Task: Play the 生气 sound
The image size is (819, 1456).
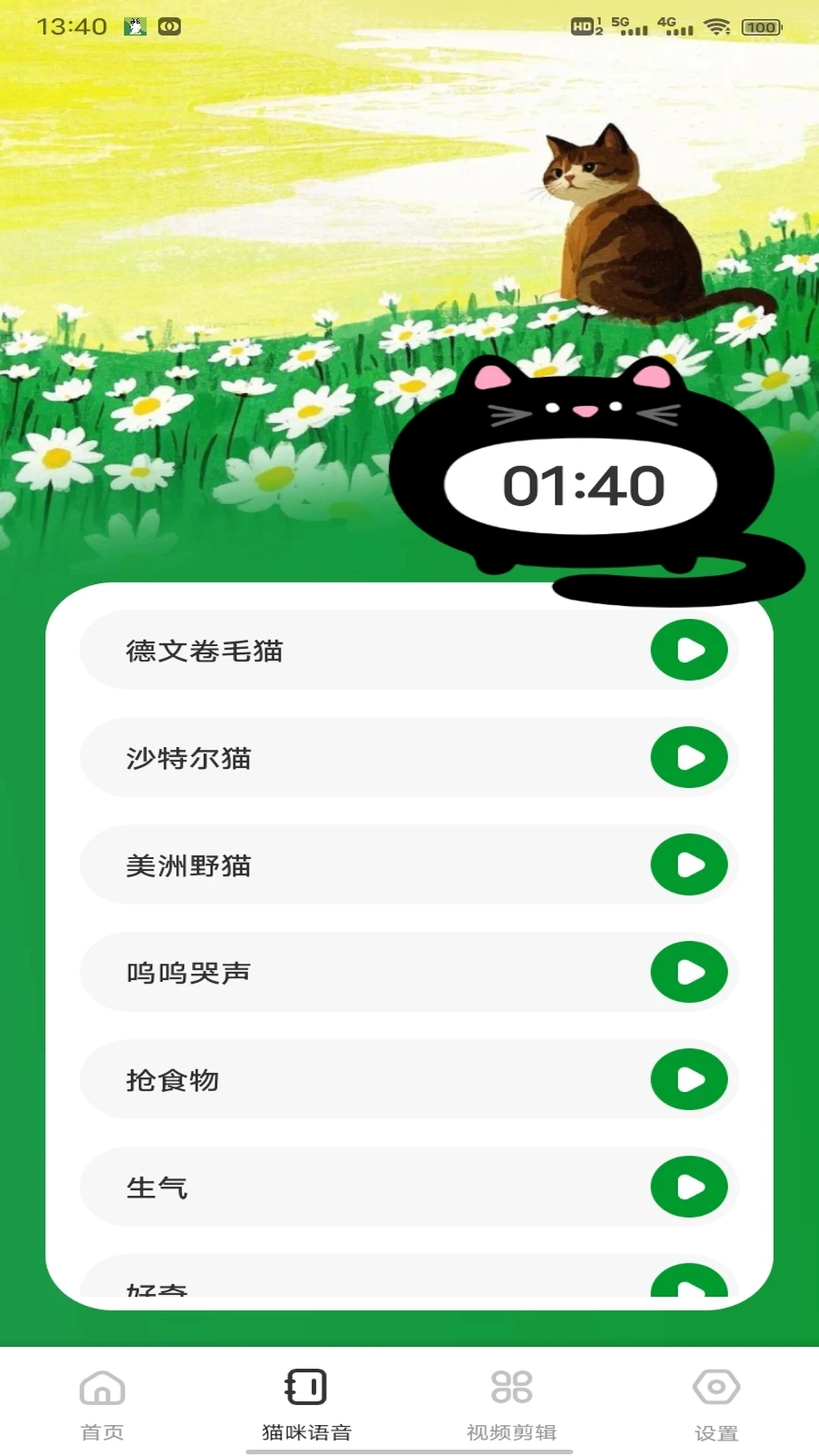Action: (x=689, y=1187)
